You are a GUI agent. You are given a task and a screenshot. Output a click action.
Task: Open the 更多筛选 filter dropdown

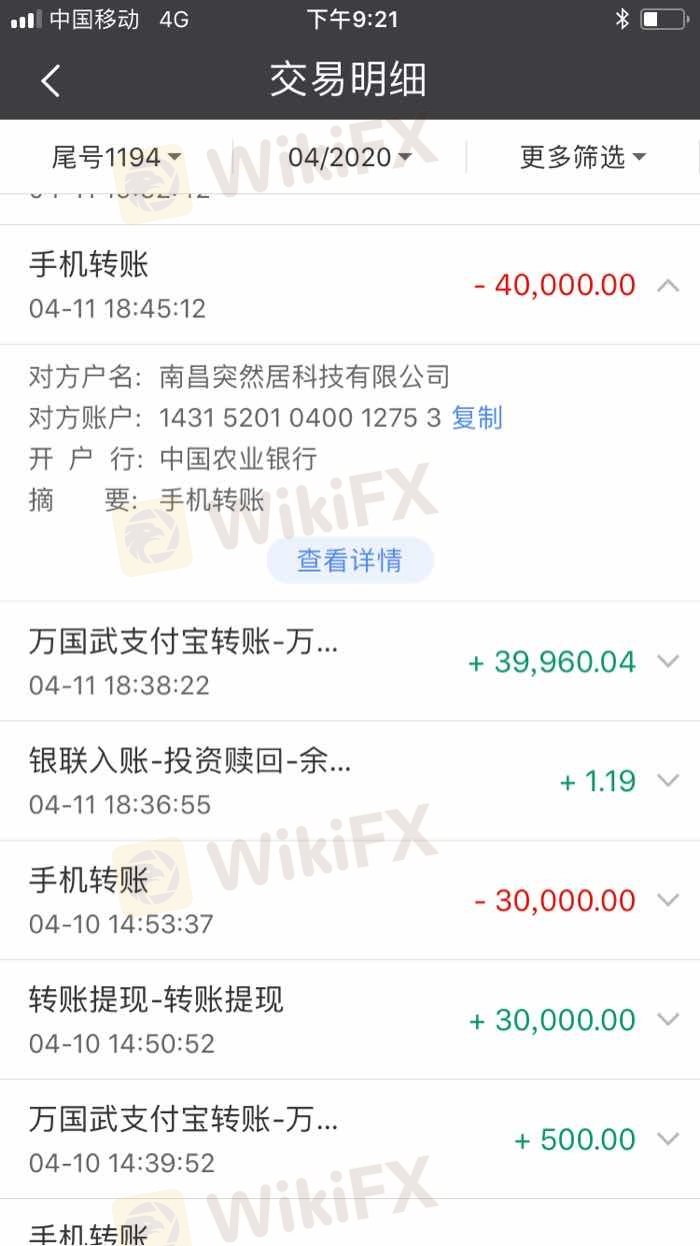coord(582,157)
